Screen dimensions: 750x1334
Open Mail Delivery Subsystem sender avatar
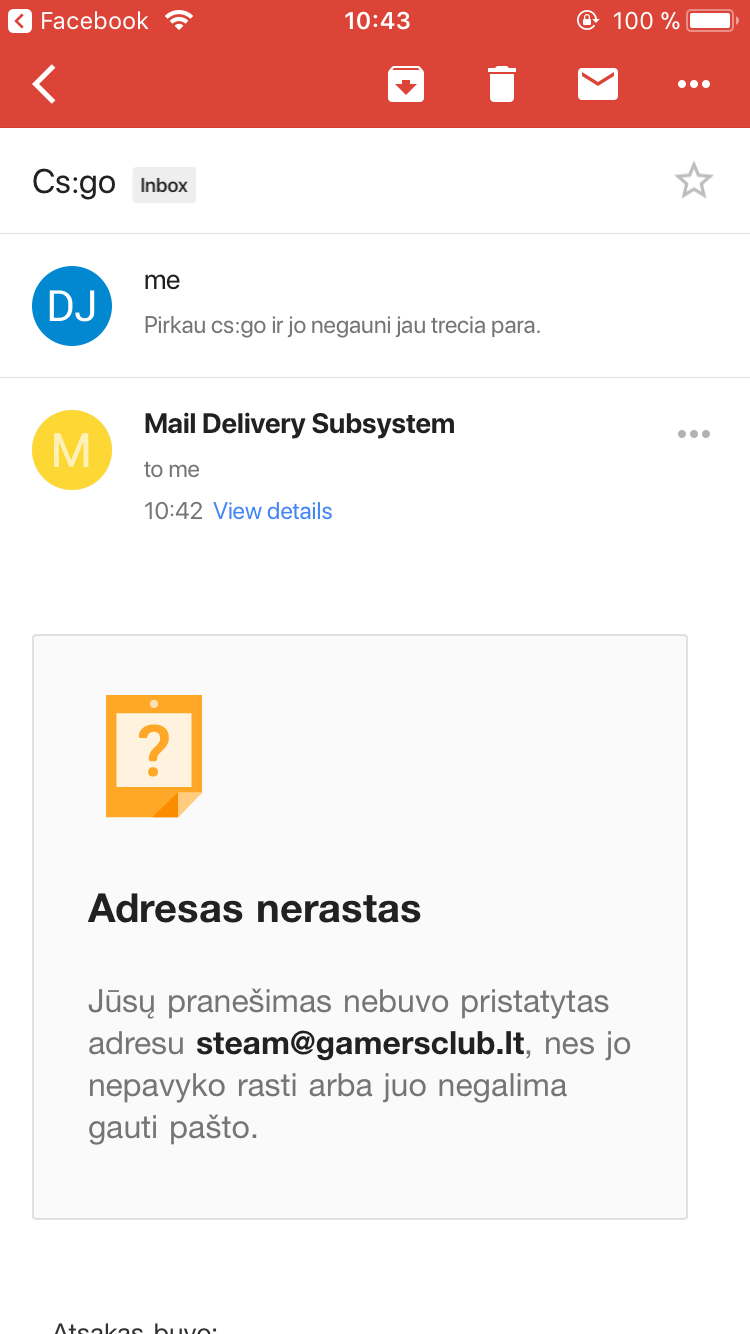click(x=72, y=450)
